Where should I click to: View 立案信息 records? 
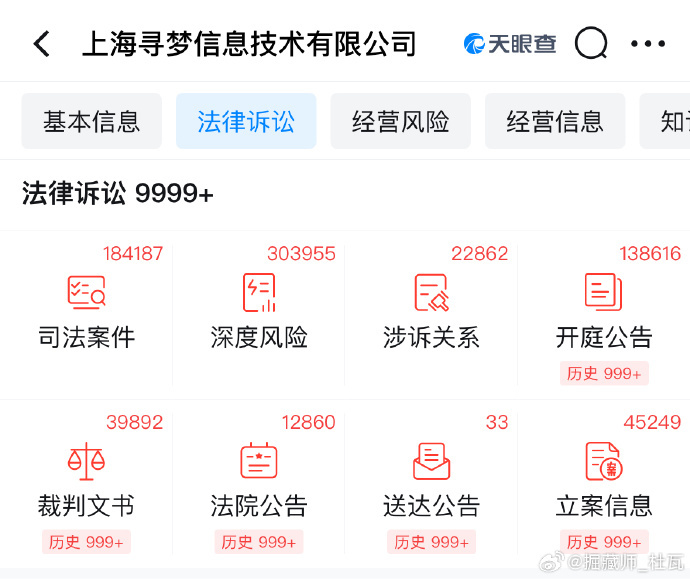(x=604, y=480)
